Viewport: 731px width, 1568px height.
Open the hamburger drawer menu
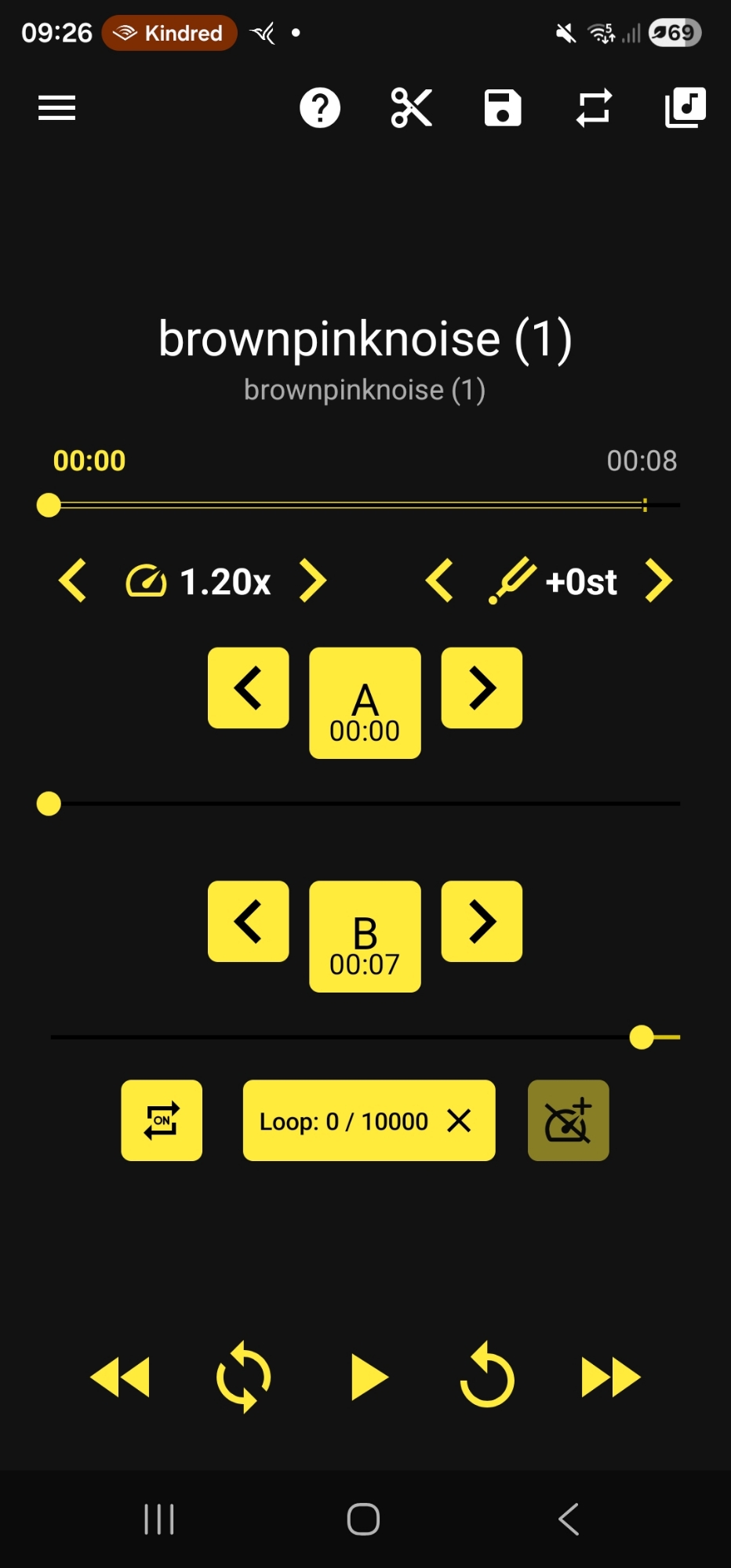point(56,108)
